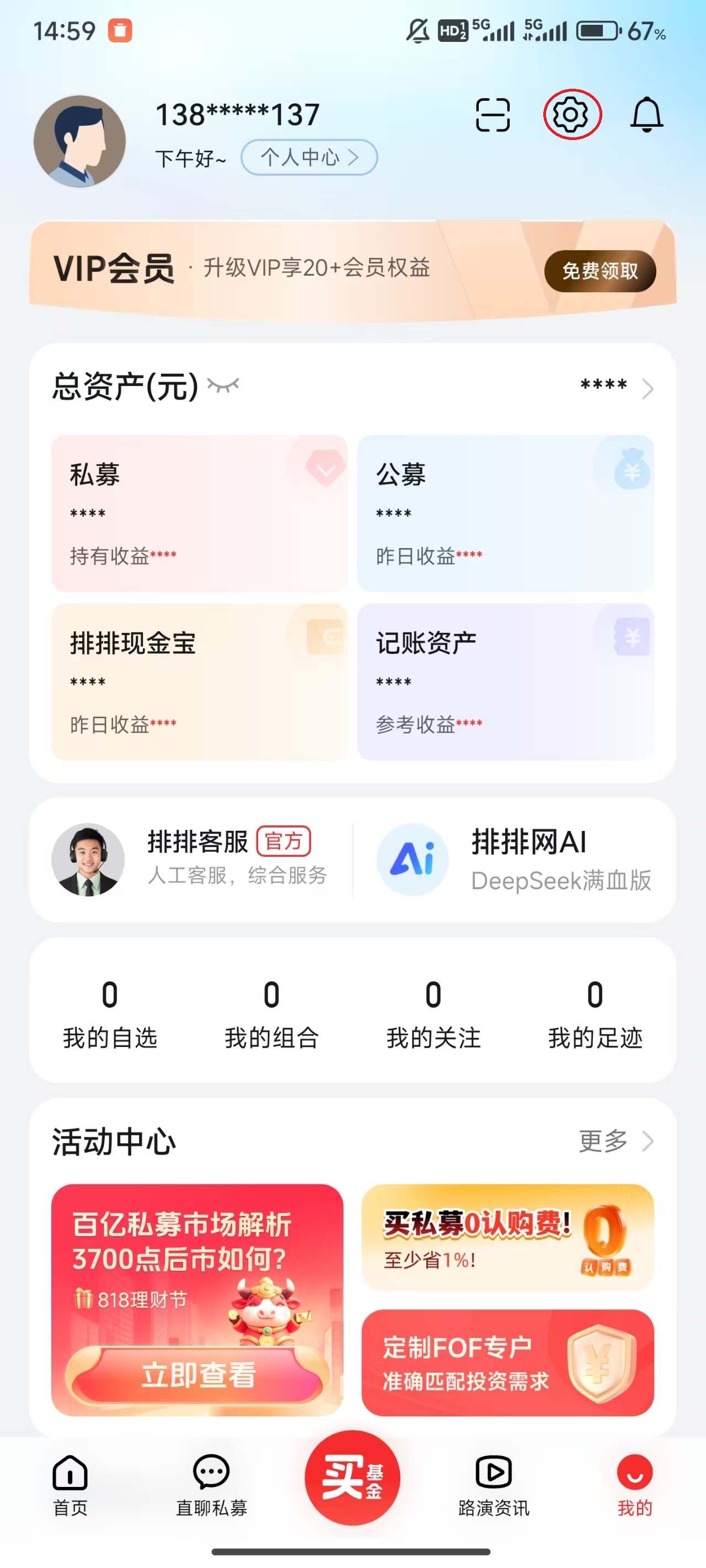The width and height of the screenshot is (706, 1568).
Task: Tap the QR code scan icon
Action: [x=493, y=115]
